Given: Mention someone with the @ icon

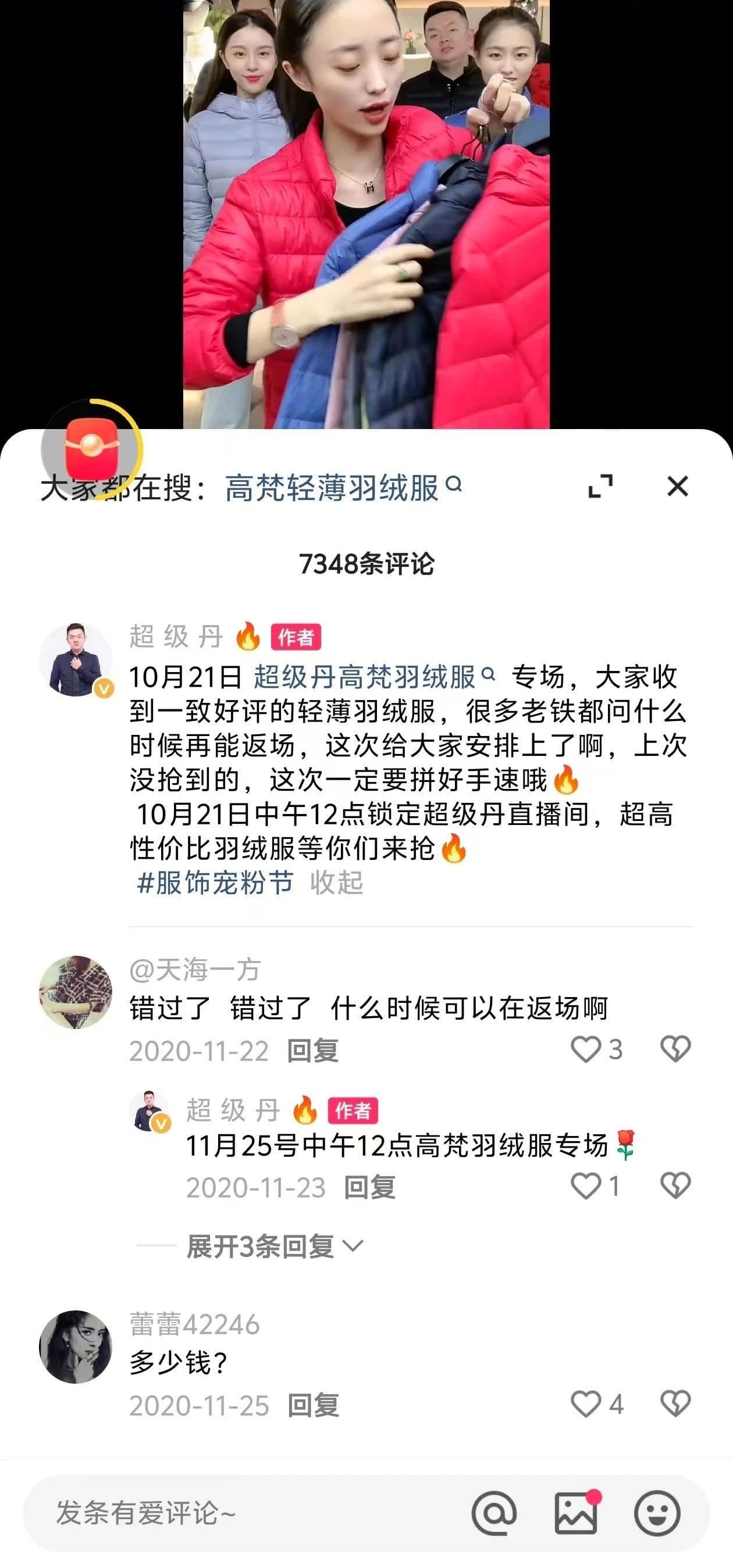Looking at the screenshot, I should click(x=493, y=1513).
